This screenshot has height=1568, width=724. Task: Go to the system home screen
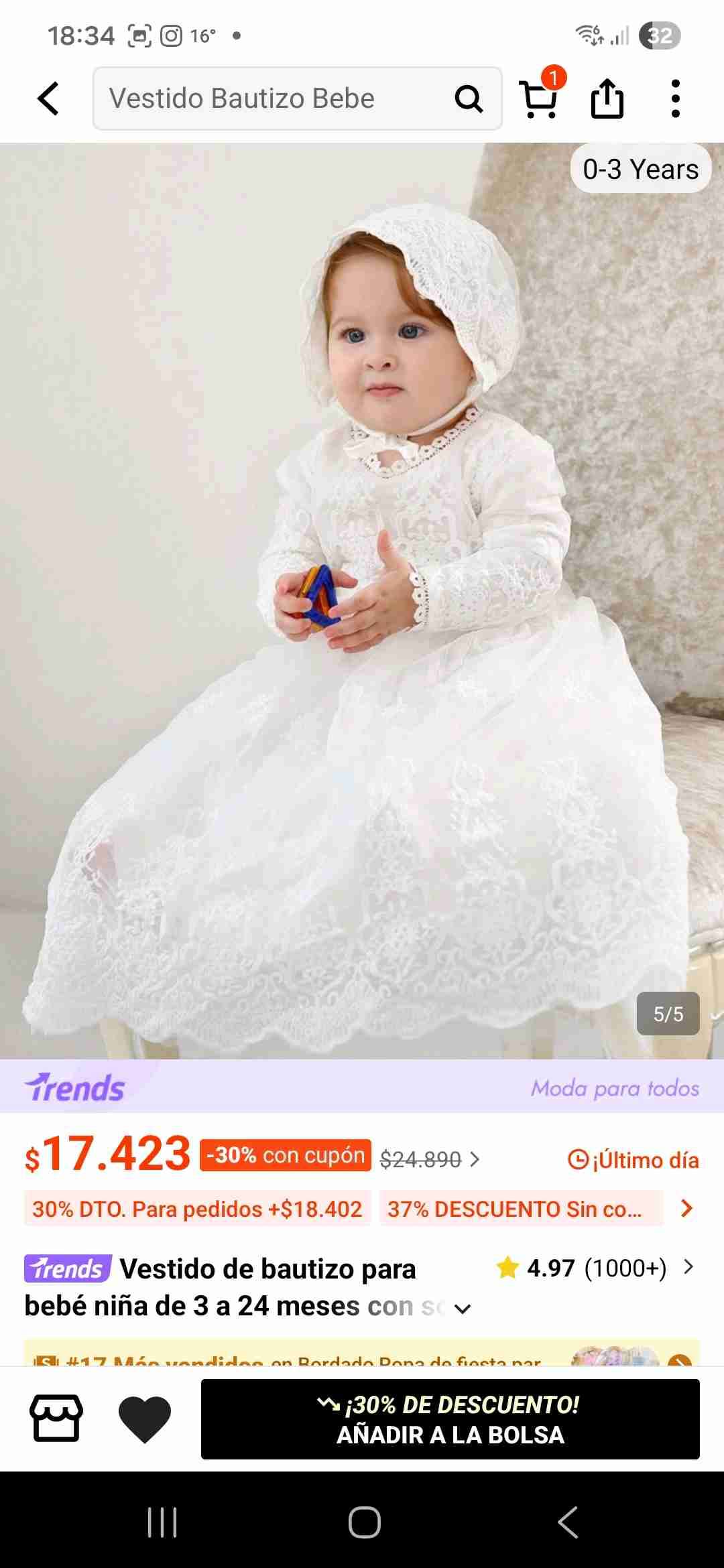click(364, 1522)
